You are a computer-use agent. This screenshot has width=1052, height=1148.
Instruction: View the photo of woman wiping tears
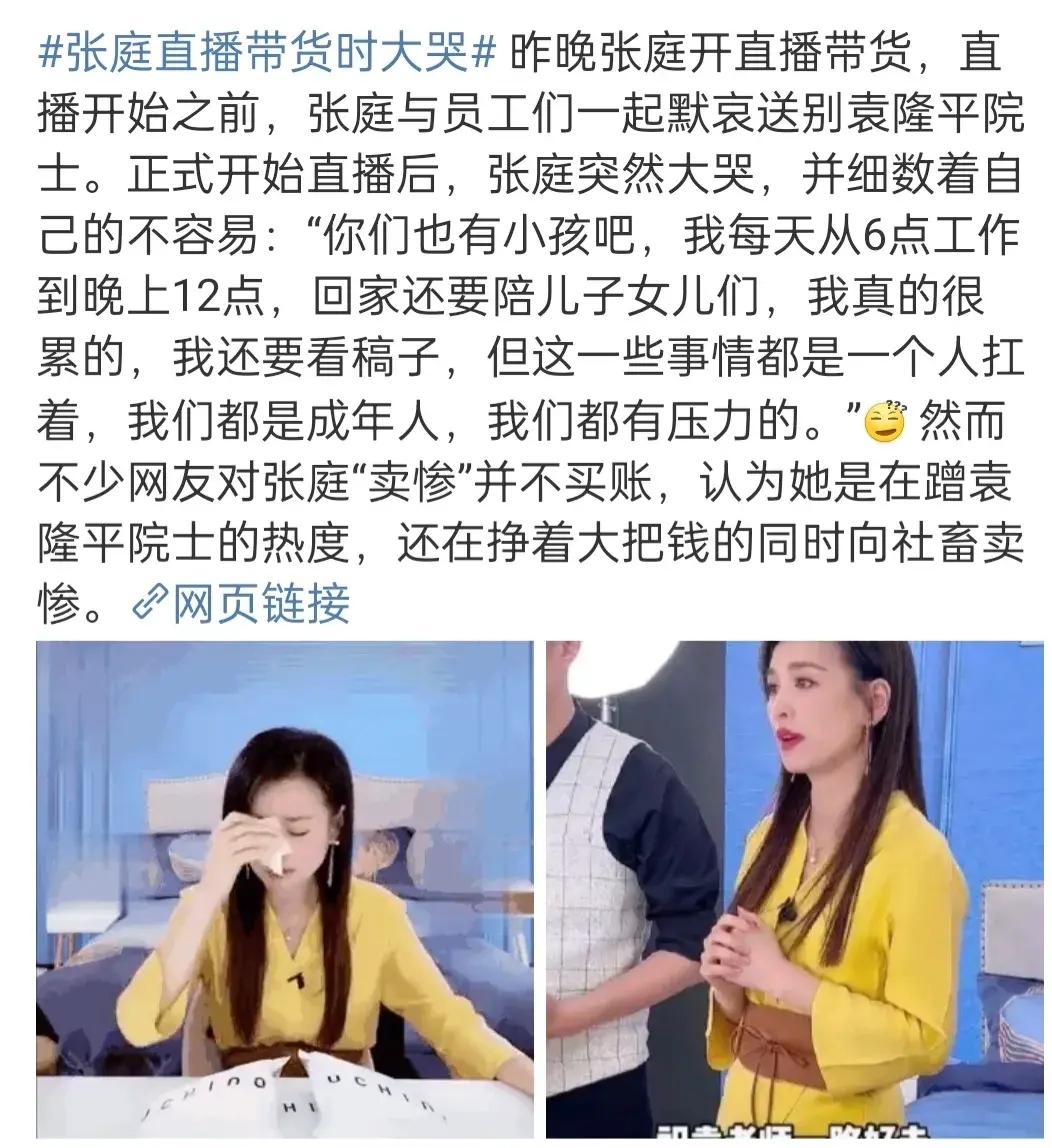(285, 890)
